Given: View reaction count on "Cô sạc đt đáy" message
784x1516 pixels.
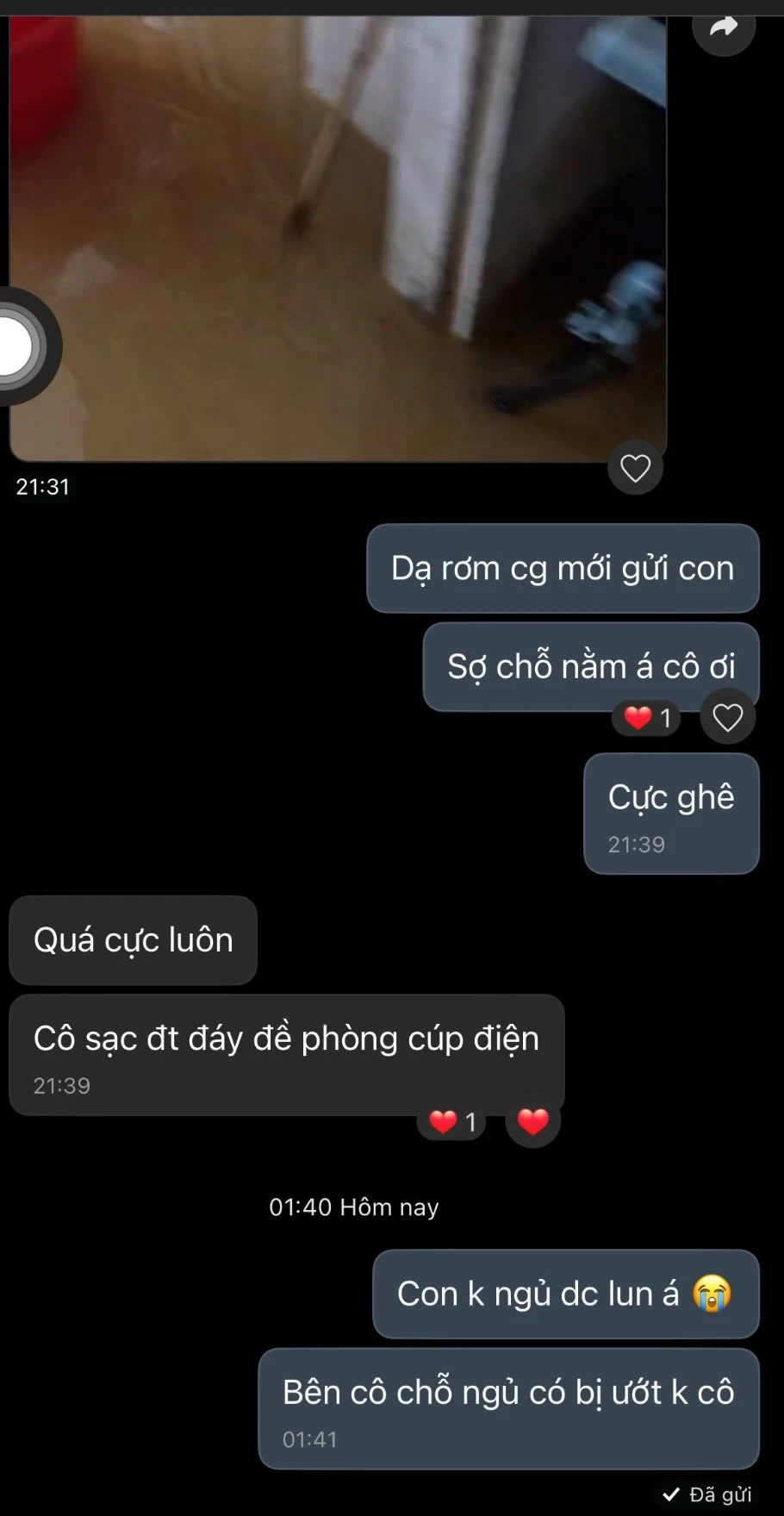Looking at the screenshot, I should 452,1122.
